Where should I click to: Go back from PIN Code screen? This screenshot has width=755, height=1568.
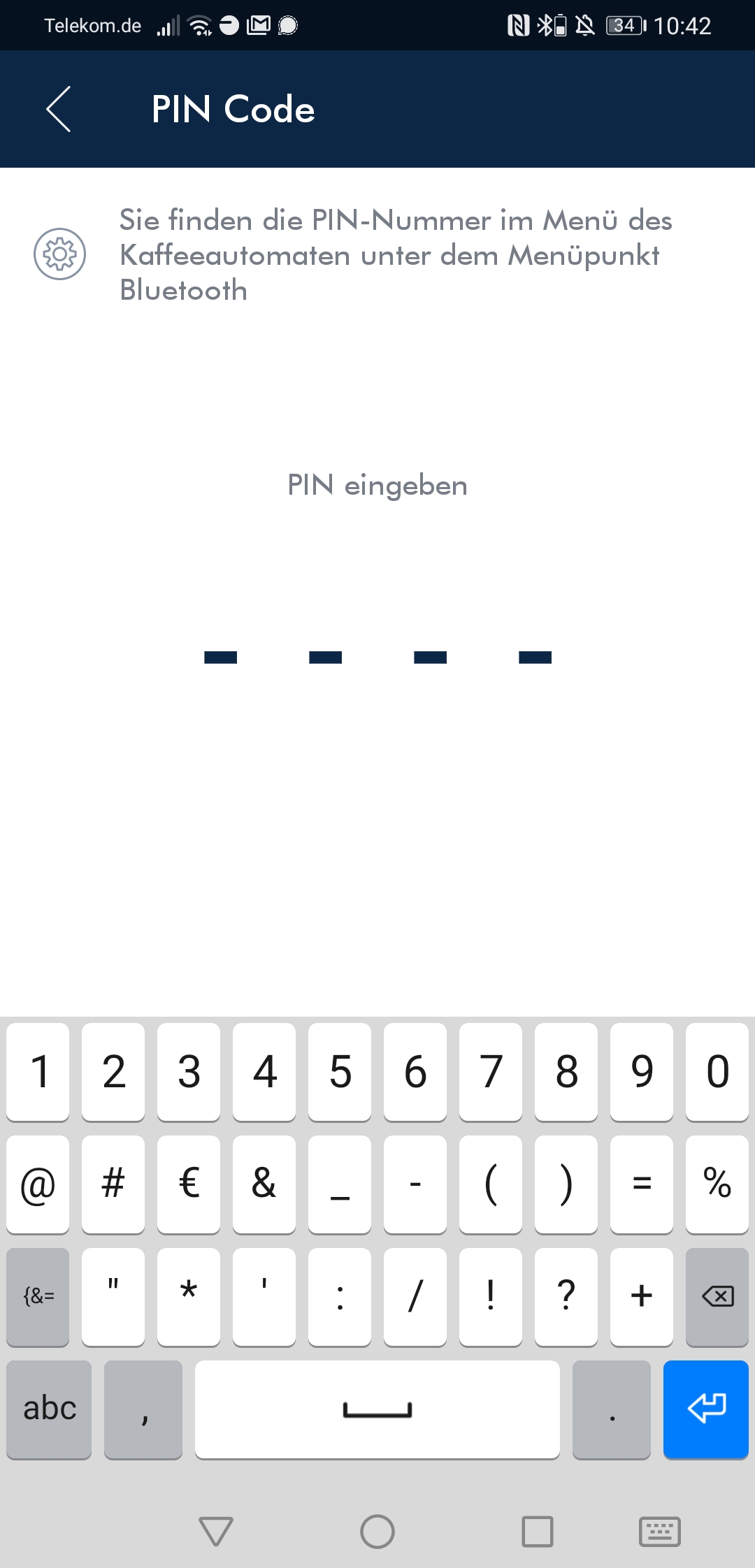coord(59,109)
